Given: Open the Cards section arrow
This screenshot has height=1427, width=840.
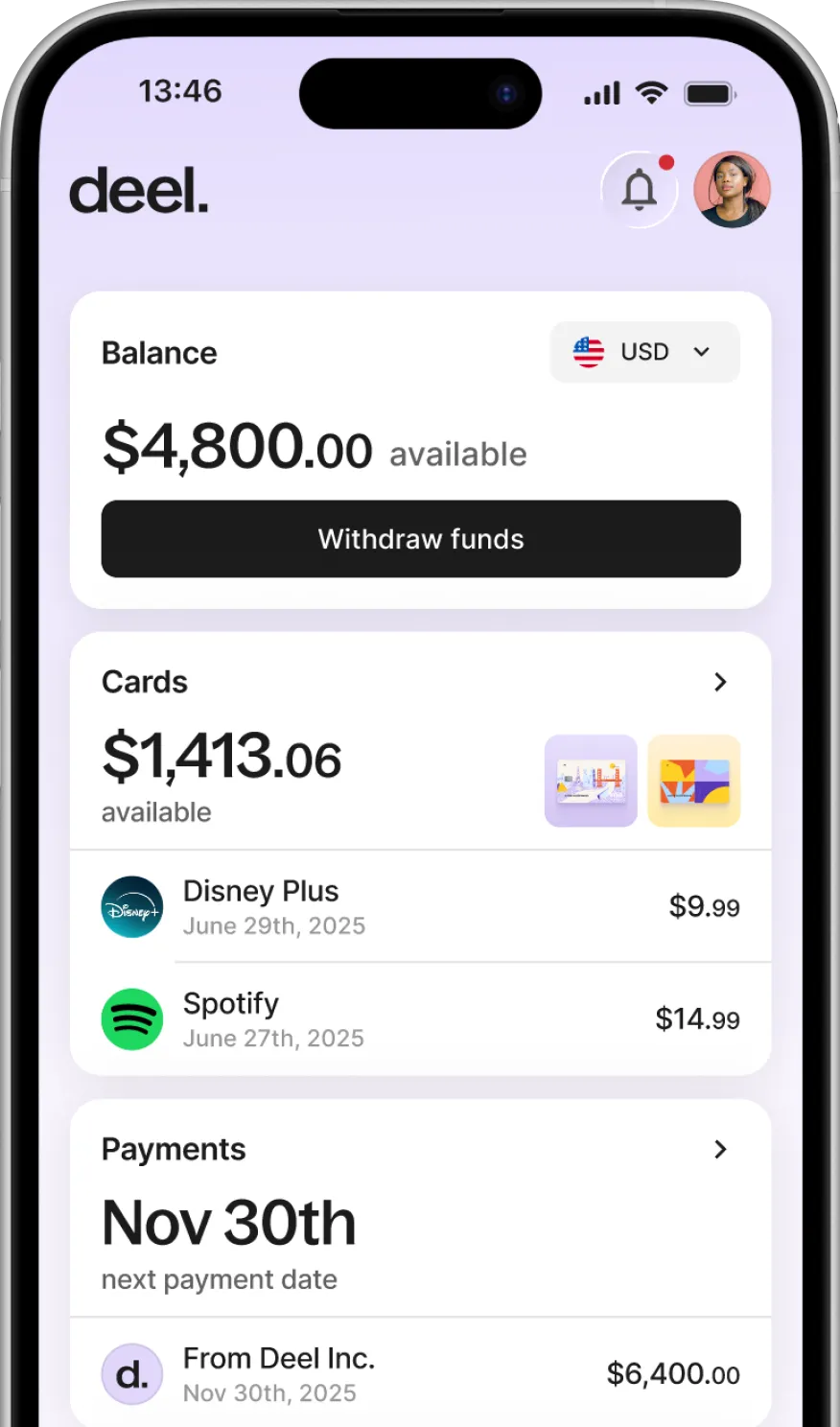Looking at the screenshot, I should point(720,682).
